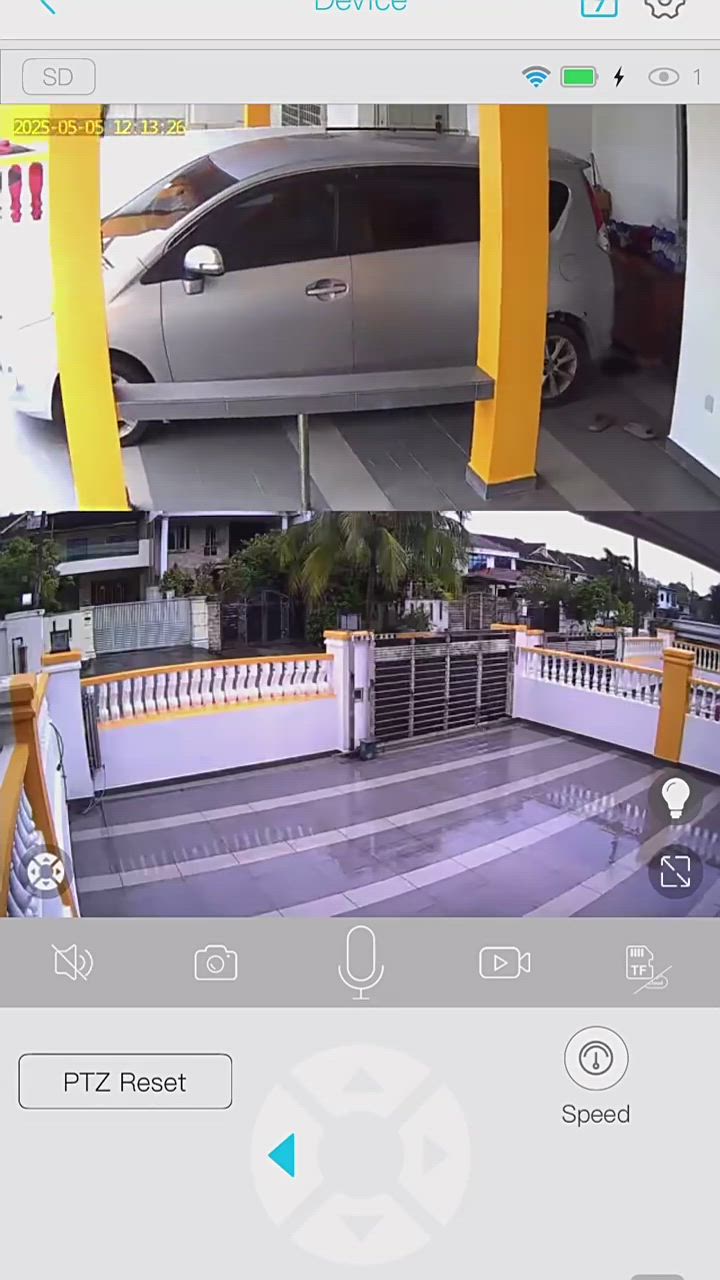Go back from the Device screen
Viewport: 720px width, 1280px height.
coord(47,6)
